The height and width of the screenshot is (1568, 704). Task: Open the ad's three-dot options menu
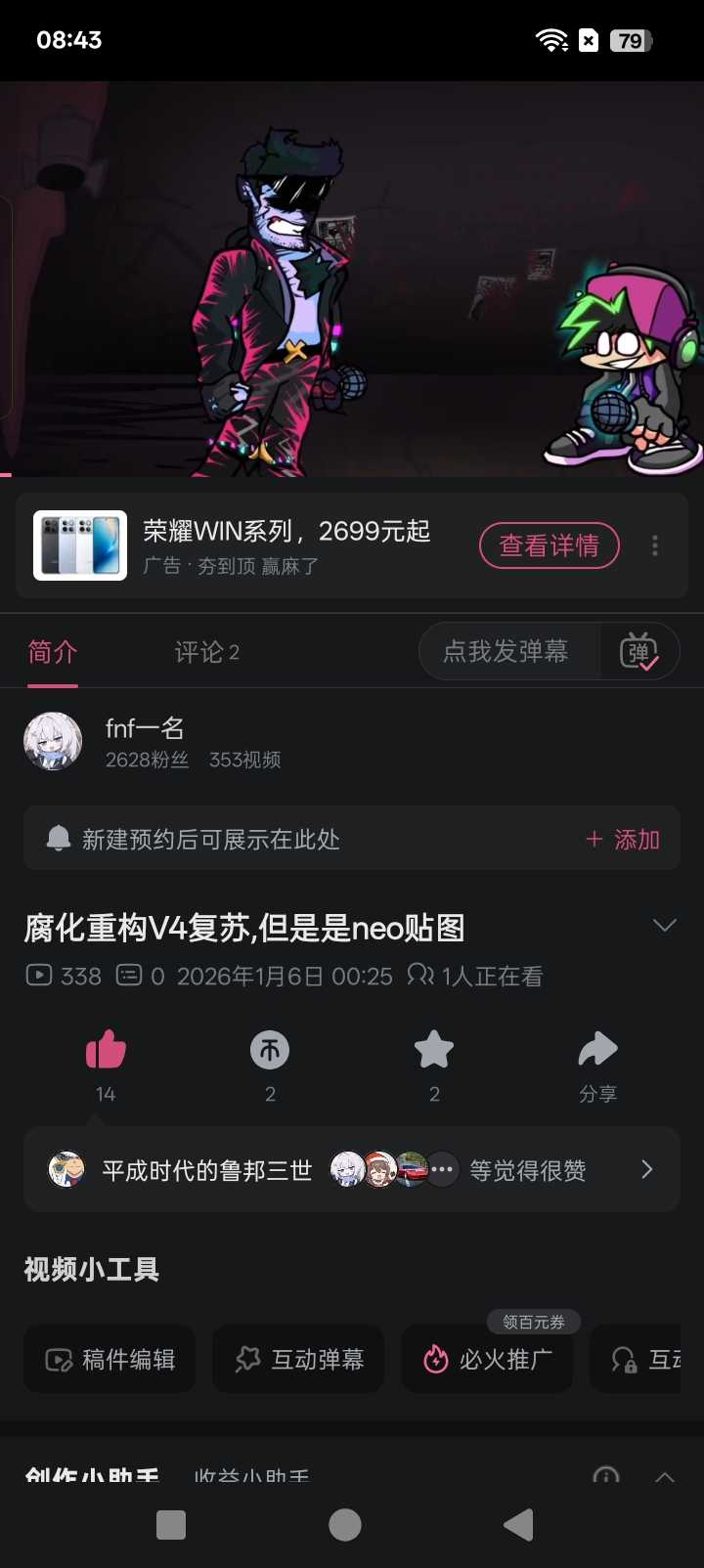pyautogui.click(x=655, y=545)
